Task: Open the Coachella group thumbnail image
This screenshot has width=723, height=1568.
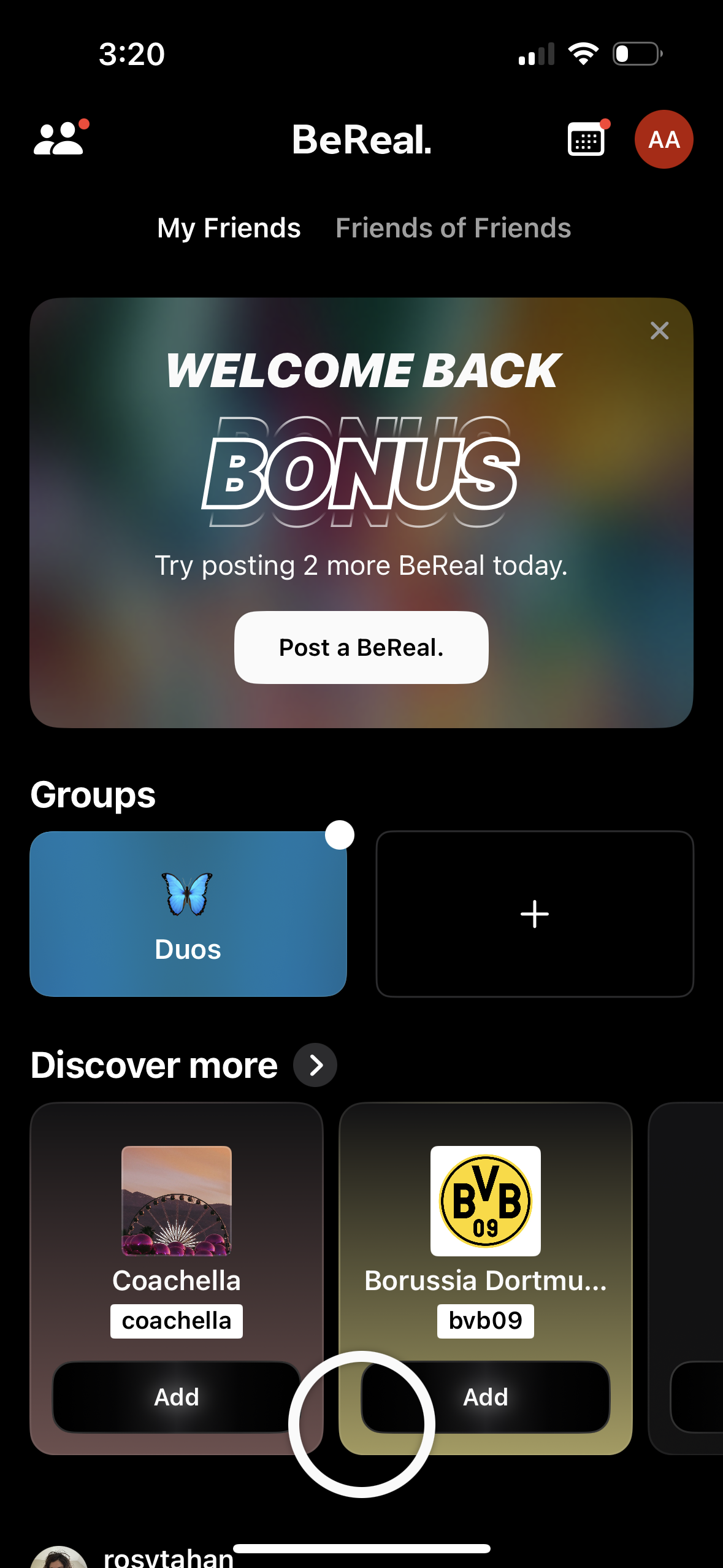Action: (x=176, y=1201)
